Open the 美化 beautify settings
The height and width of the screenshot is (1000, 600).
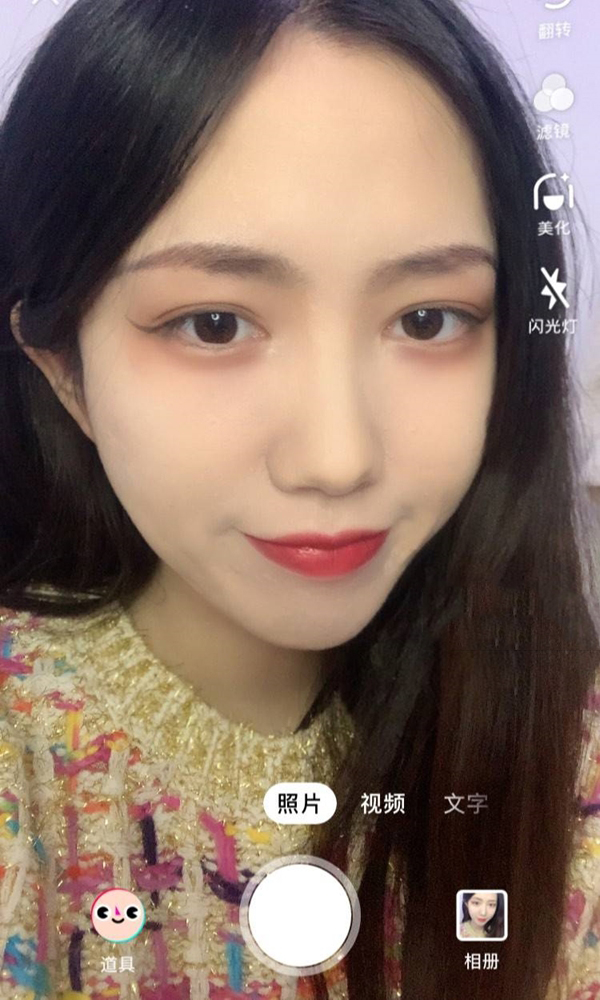pos(553,204)
